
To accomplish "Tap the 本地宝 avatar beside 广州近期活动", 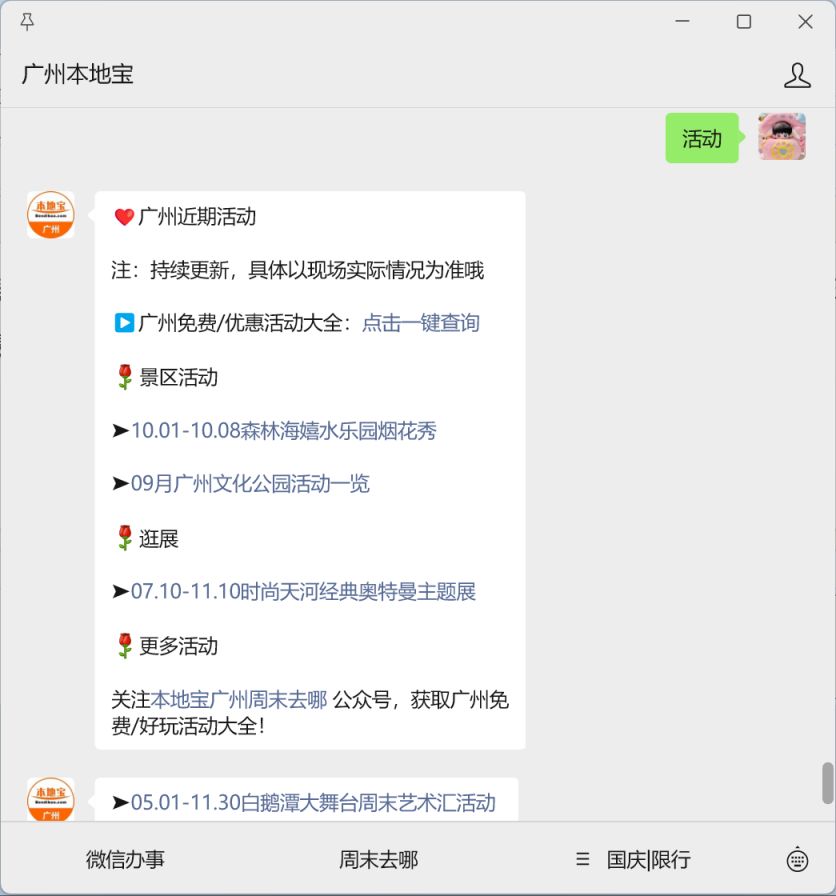I will [x=50, y=215].
